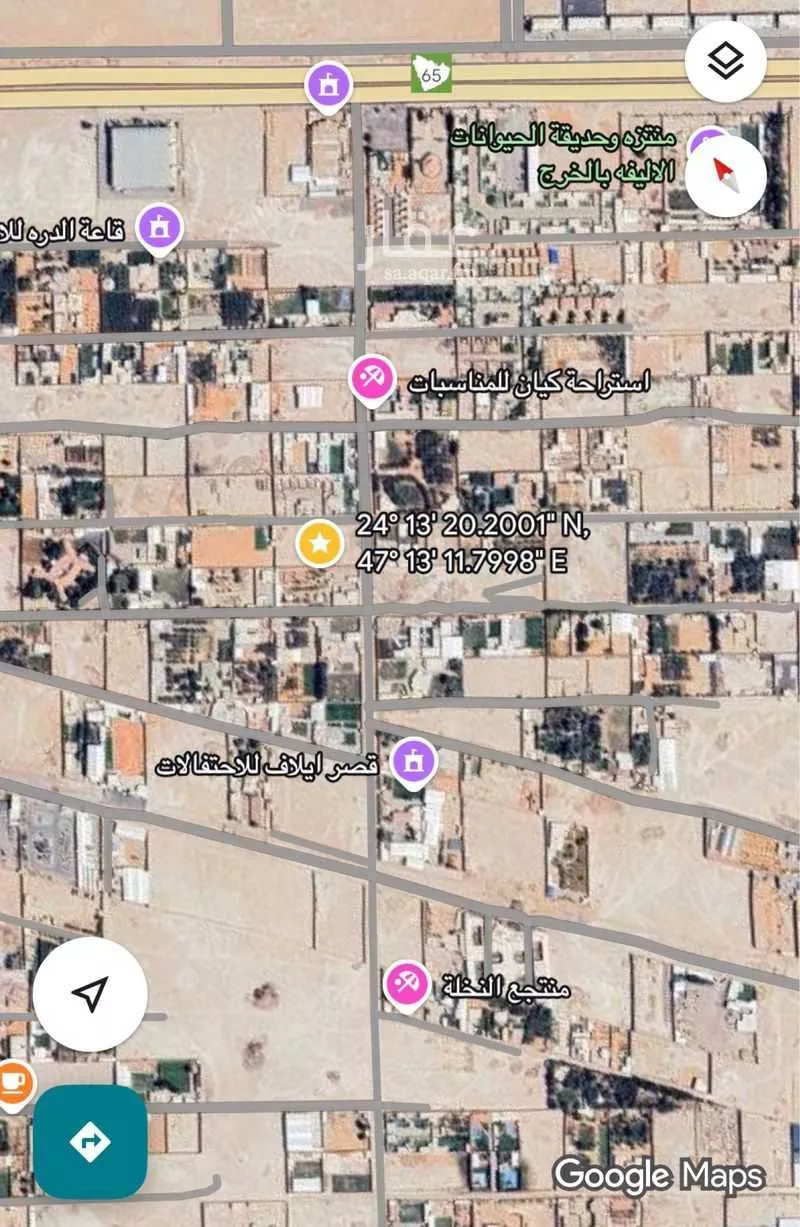Tap the purple venue marker near the highway
The image size is (800, 1227).
[328, 84]
